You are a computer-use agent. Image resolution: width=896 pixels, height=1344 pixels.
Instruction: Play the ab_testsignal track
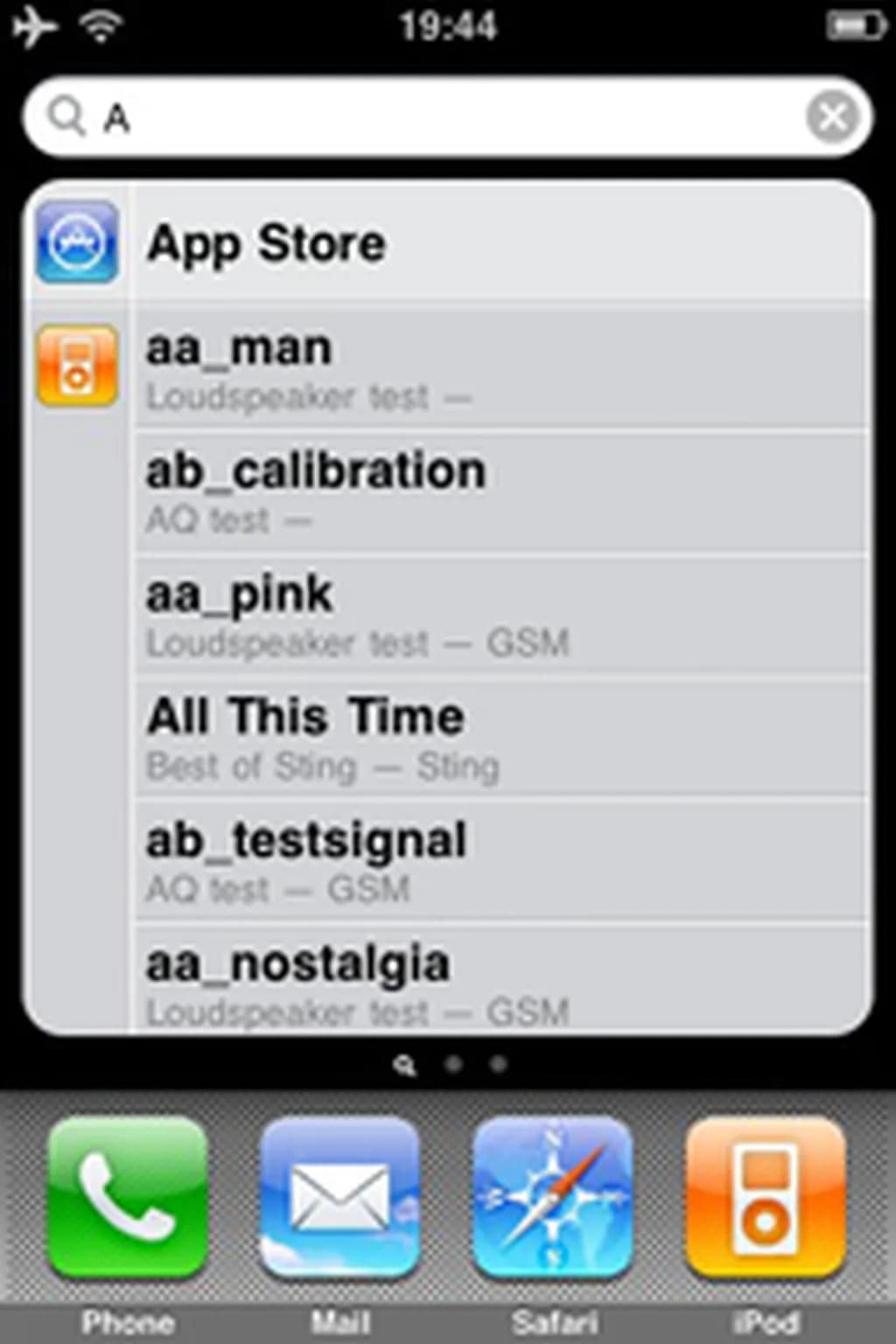(x=499, y=861)
